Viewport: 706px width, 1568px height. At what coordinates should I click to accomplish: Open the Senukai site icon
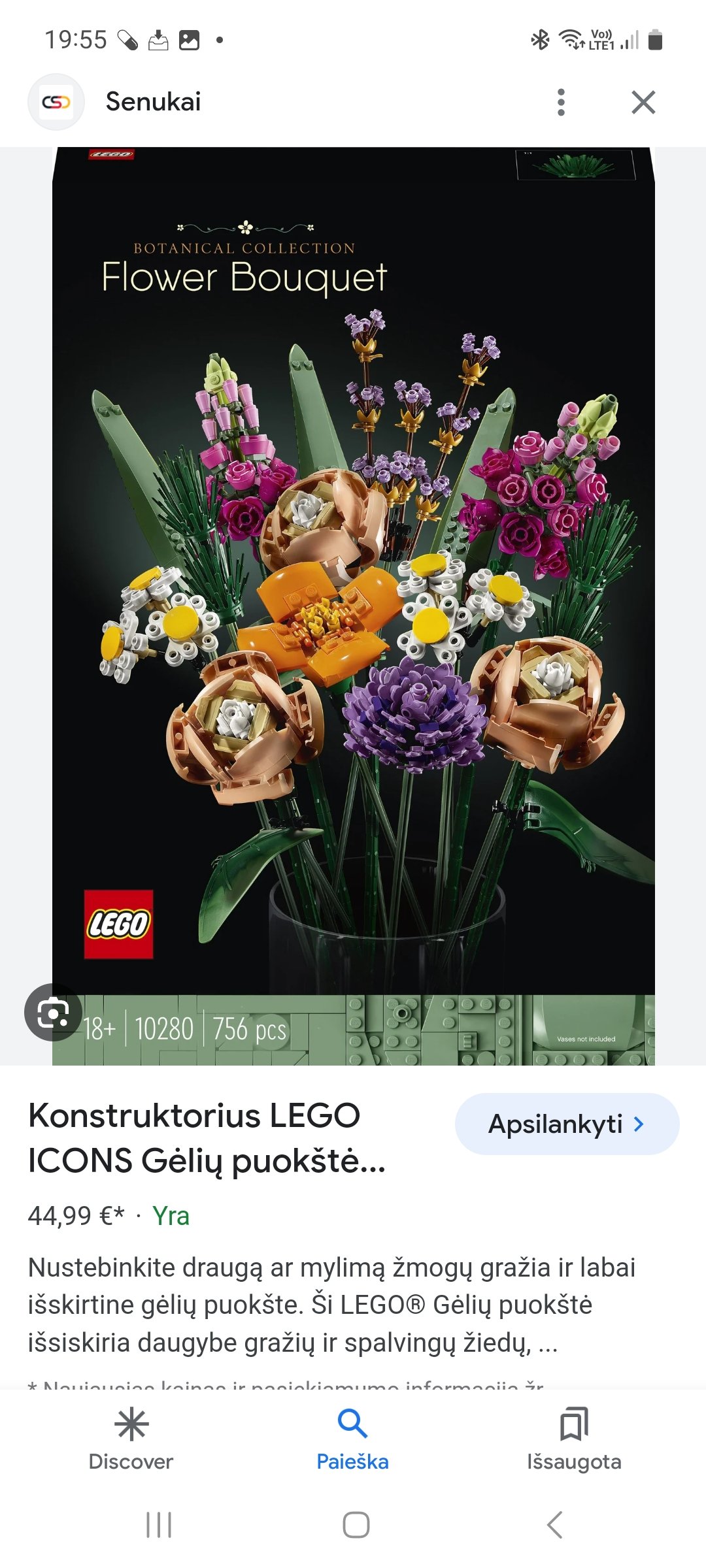point(56,102)
